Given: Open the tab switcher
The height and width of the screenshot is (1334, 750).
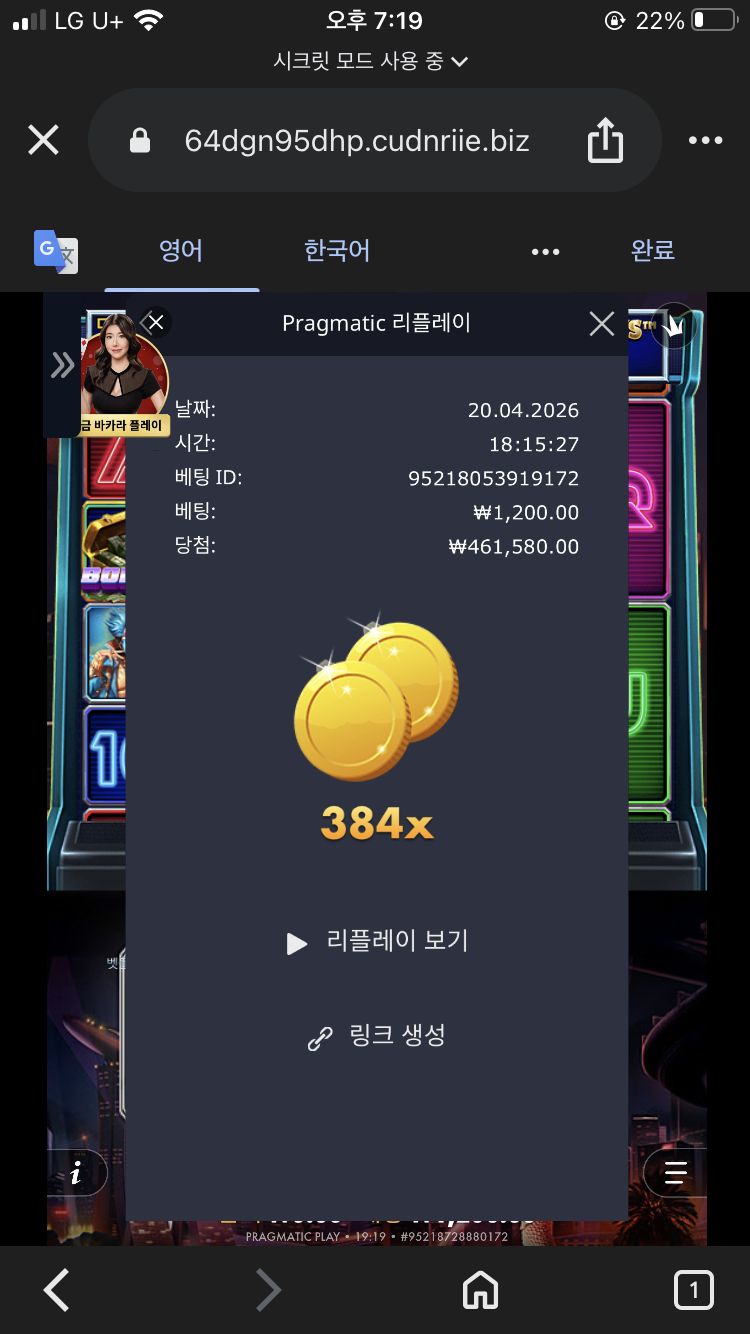Looking at the screenshot, I should [x=693, y=1290].
